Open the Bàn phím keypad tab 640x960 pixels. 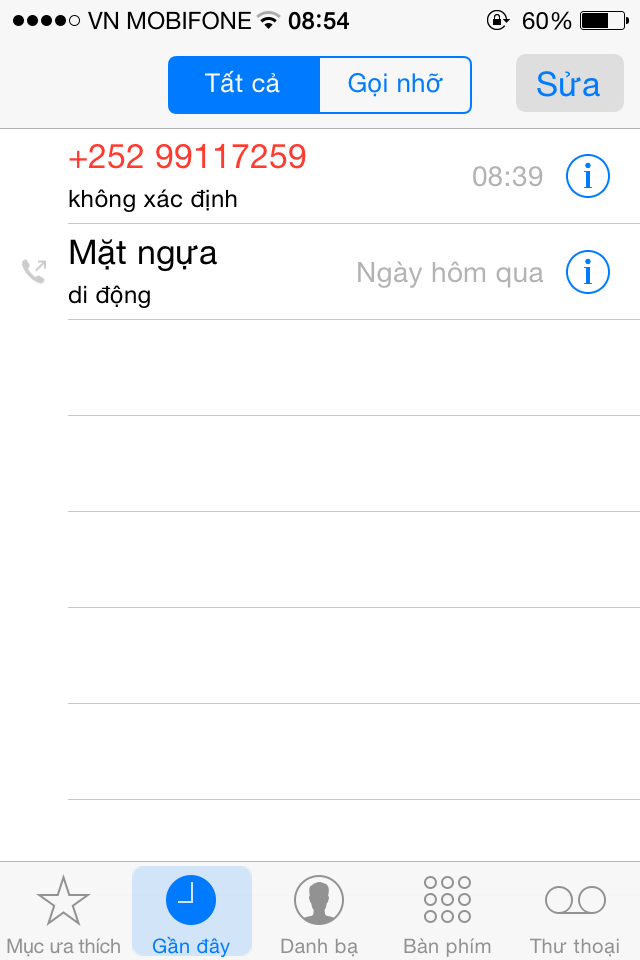pyautogui.click(x=447, y=912)
